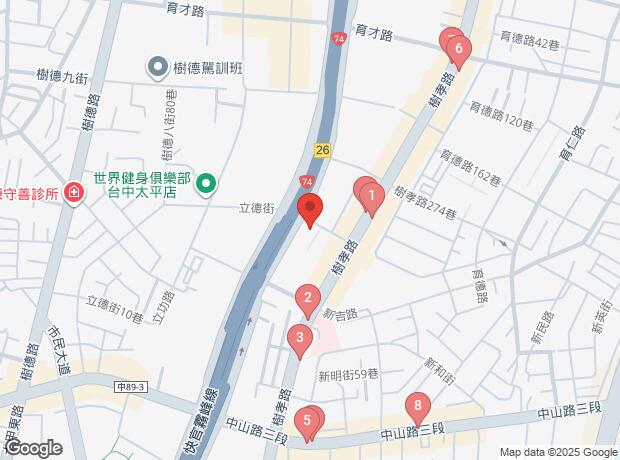This screenshot has height=460, width=620.
Task: Select map marker number 1
Action: click(372, 197)
